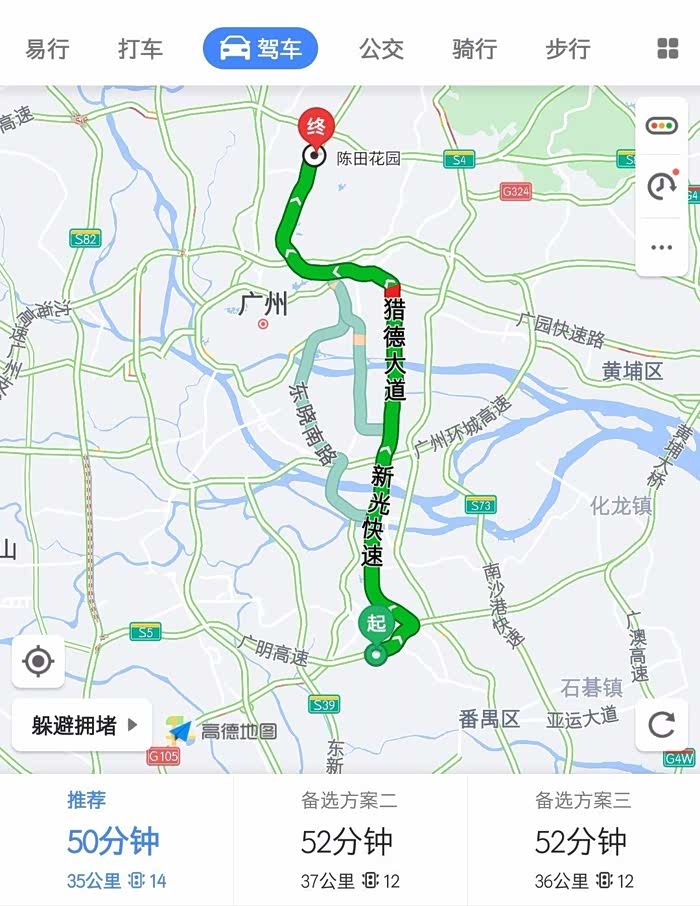The width and height of the screenshot is (700, 906).
Task: Toggle the traffic light layer
Action: pos(662,125)
